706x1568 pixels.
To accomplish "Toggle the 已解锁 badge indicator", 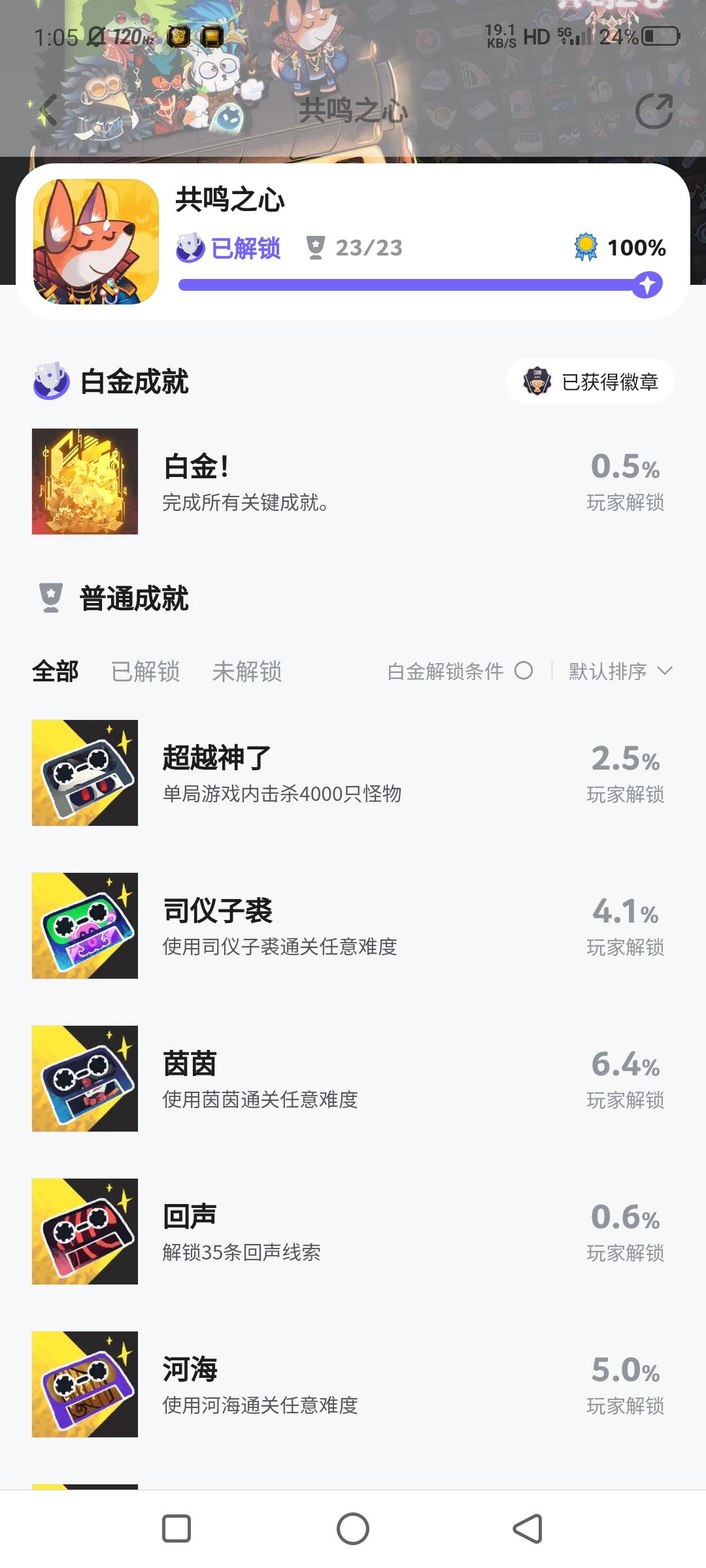I will tap(190, 247).
